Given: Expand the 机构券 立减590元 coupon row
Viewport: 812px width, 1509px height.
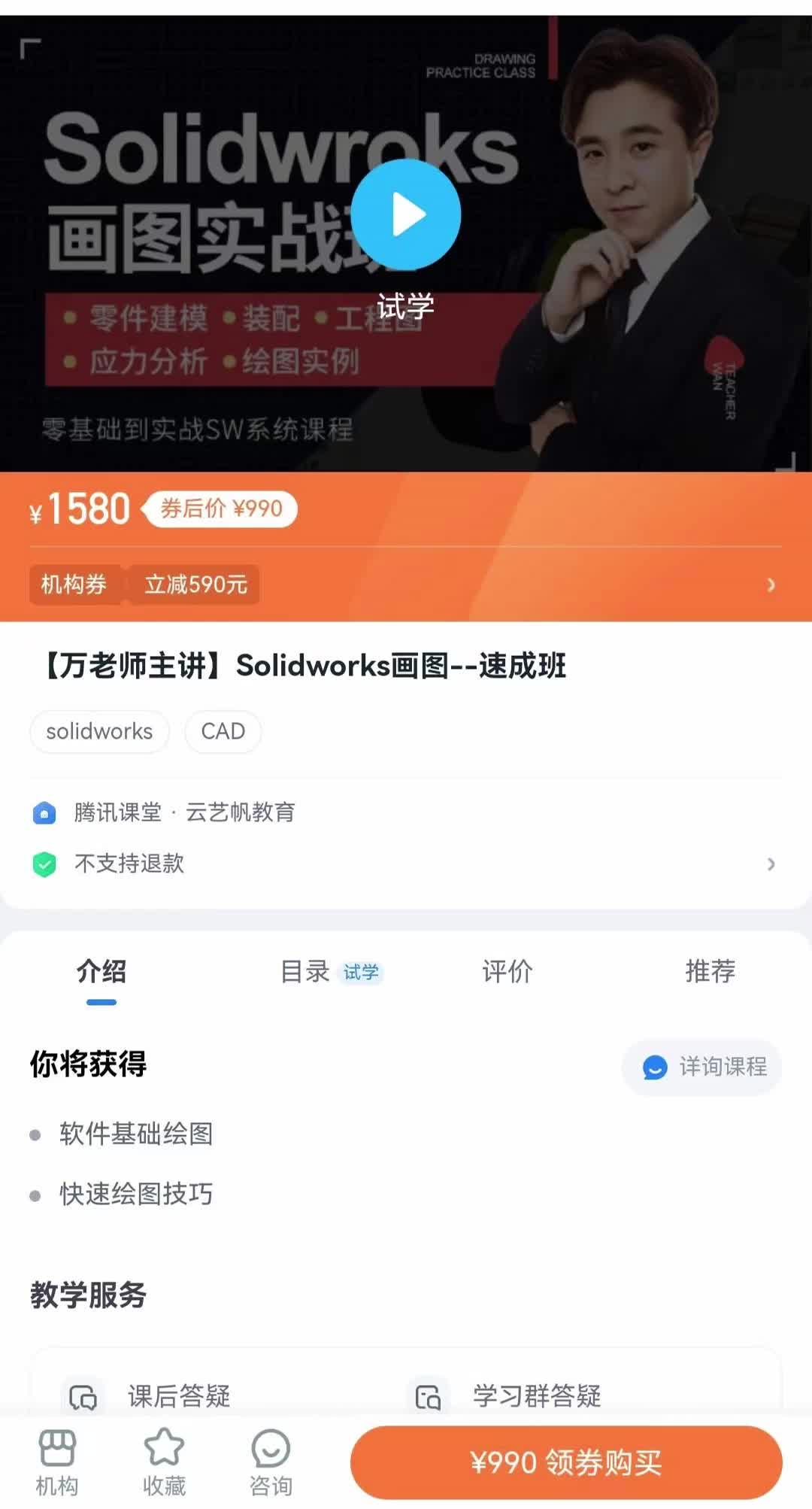Looking at the screenshot, I should coord(406,585).
